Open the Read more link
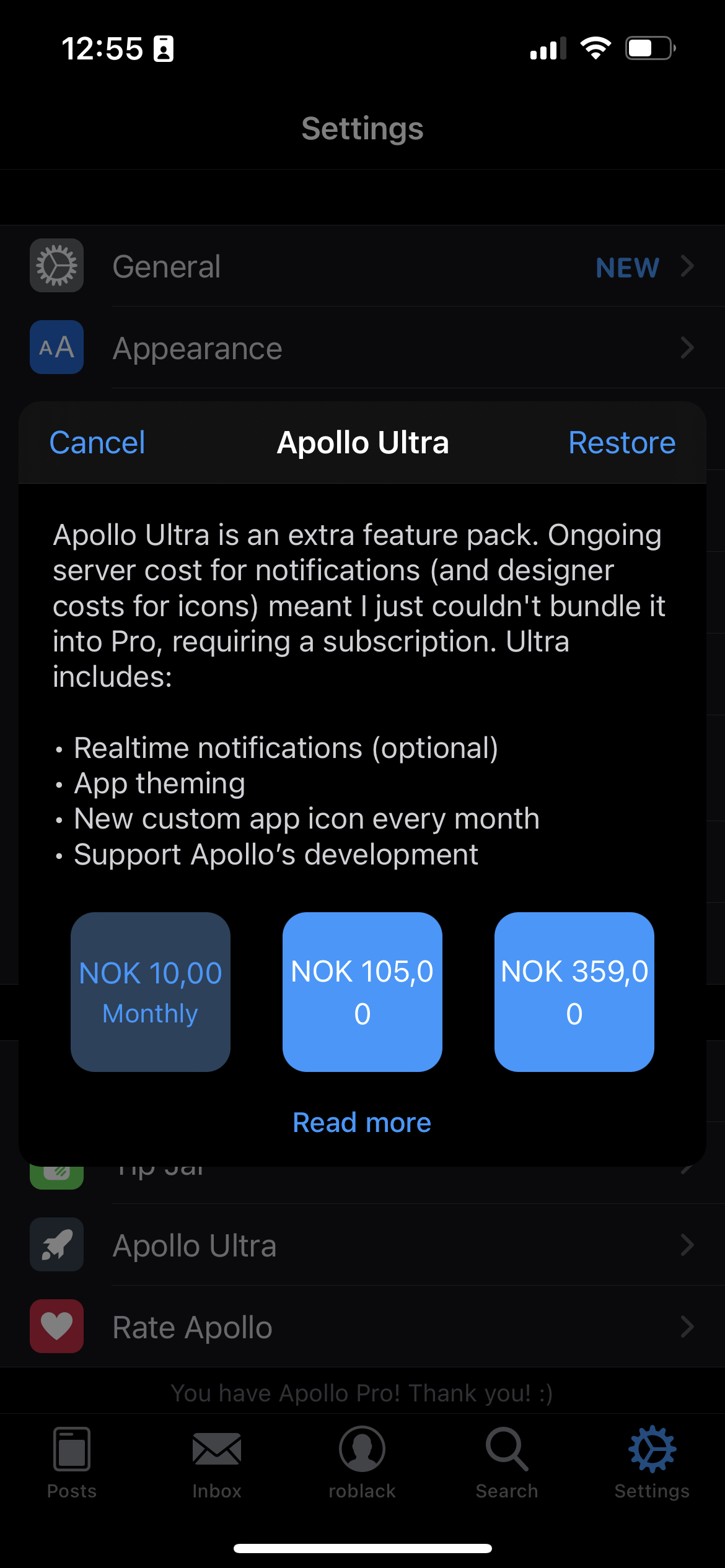Image resolution: width=725 pixels, height=1568 pixels. click(x=362, y=1122)
